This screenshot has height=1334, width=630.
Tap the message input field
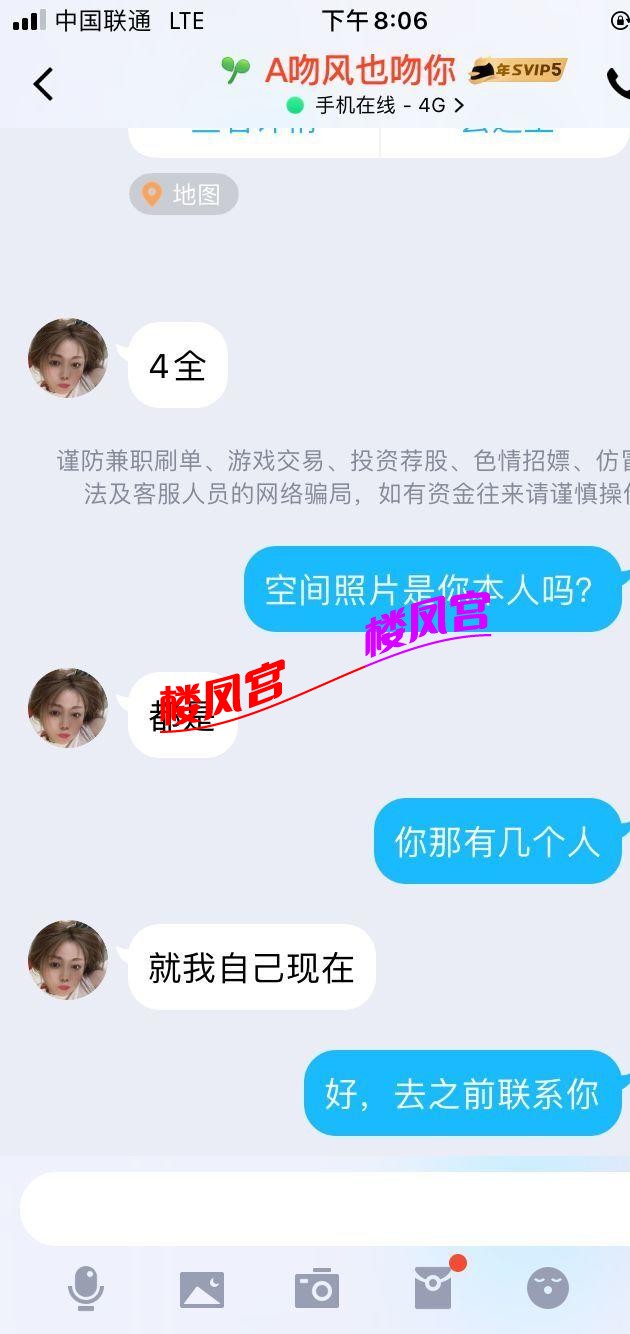[325, 1209]
